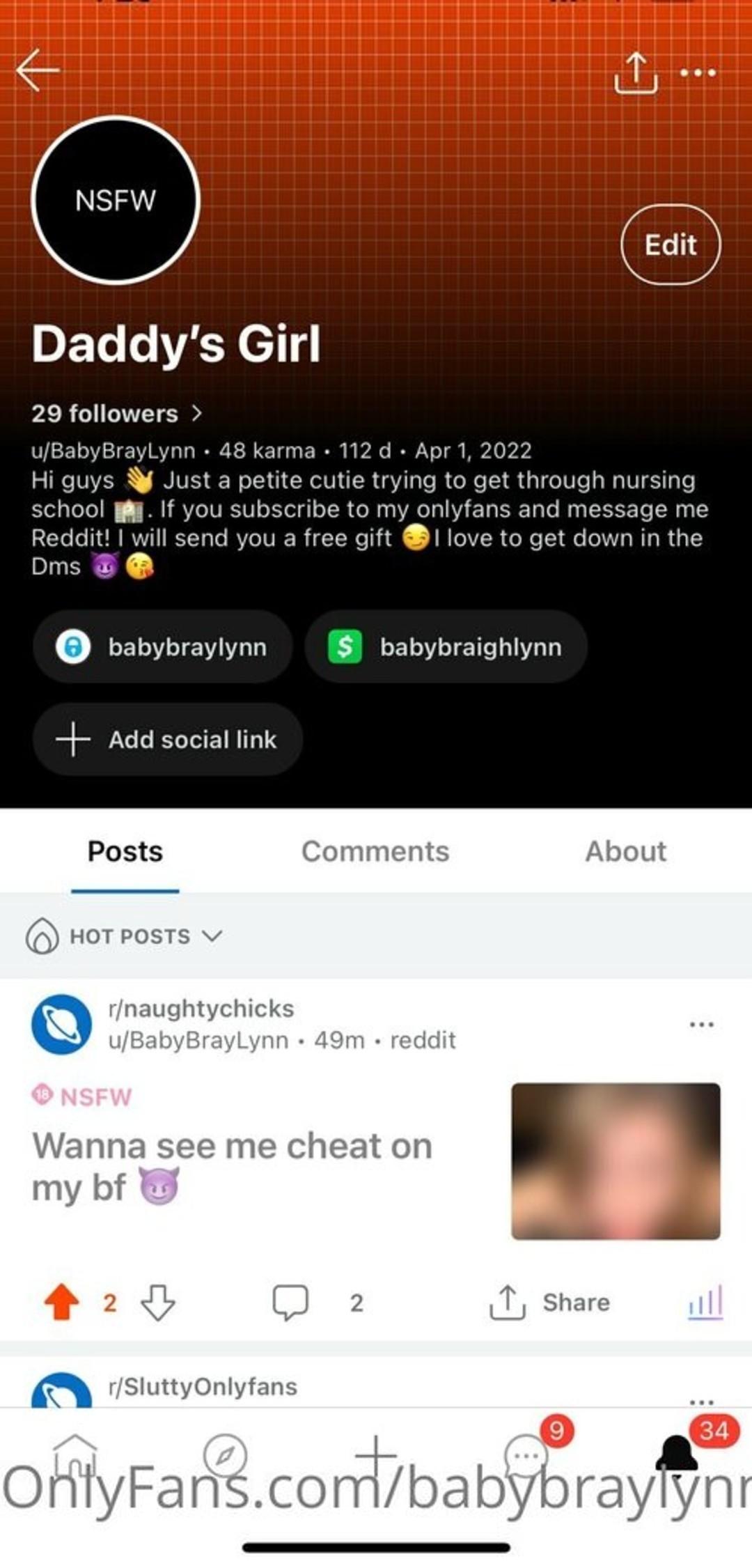The height and width of the screenshot is (1568, 752).
Task: Open the profile overflow menu
Action: click(x=698, y=72)
